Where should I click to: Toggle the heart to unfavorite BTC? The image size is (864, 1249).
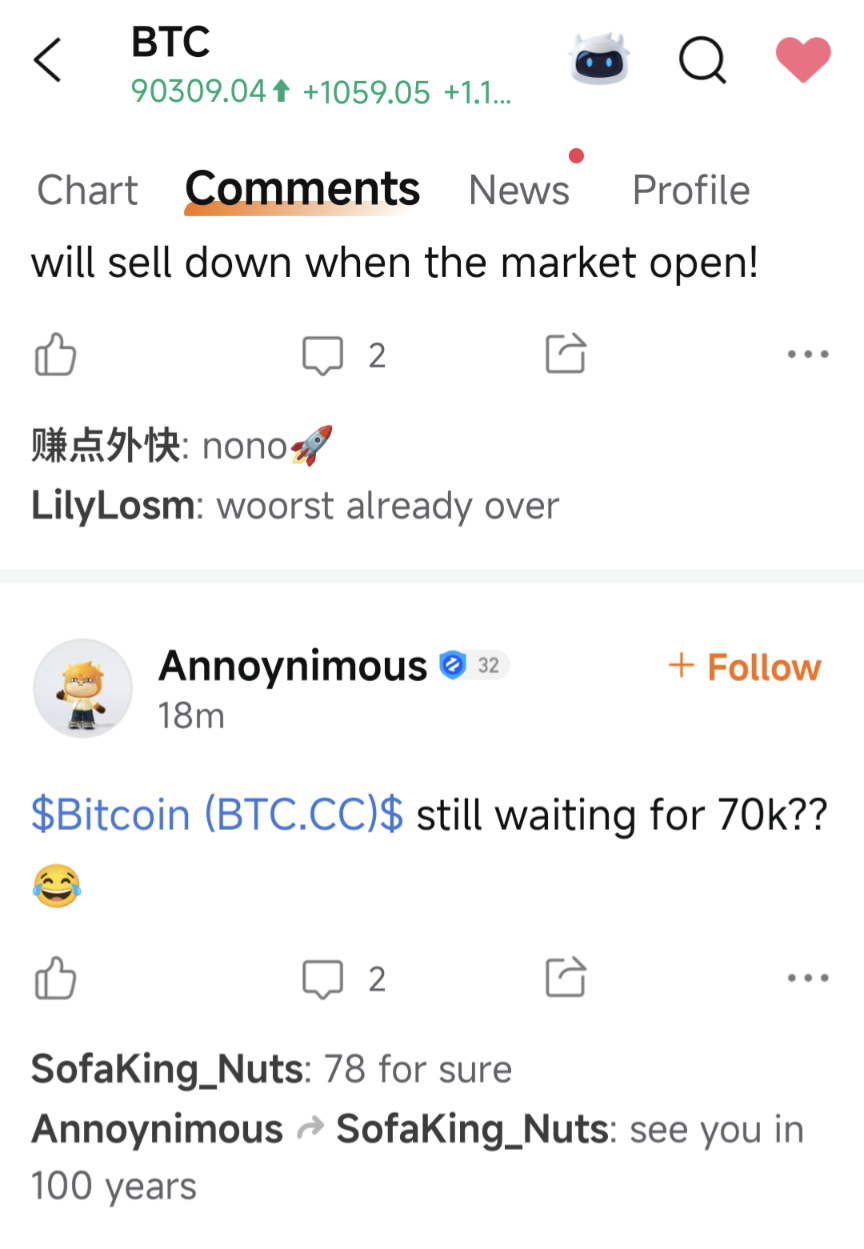tap(803, 60)
